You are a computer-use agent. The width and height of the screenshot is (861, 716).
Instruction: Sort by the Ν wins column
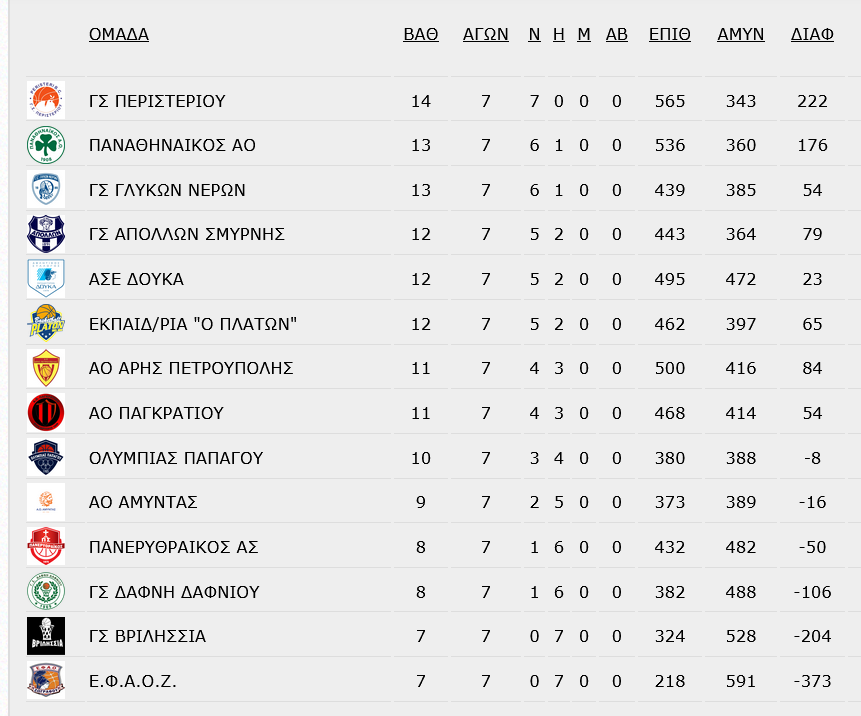534,35
